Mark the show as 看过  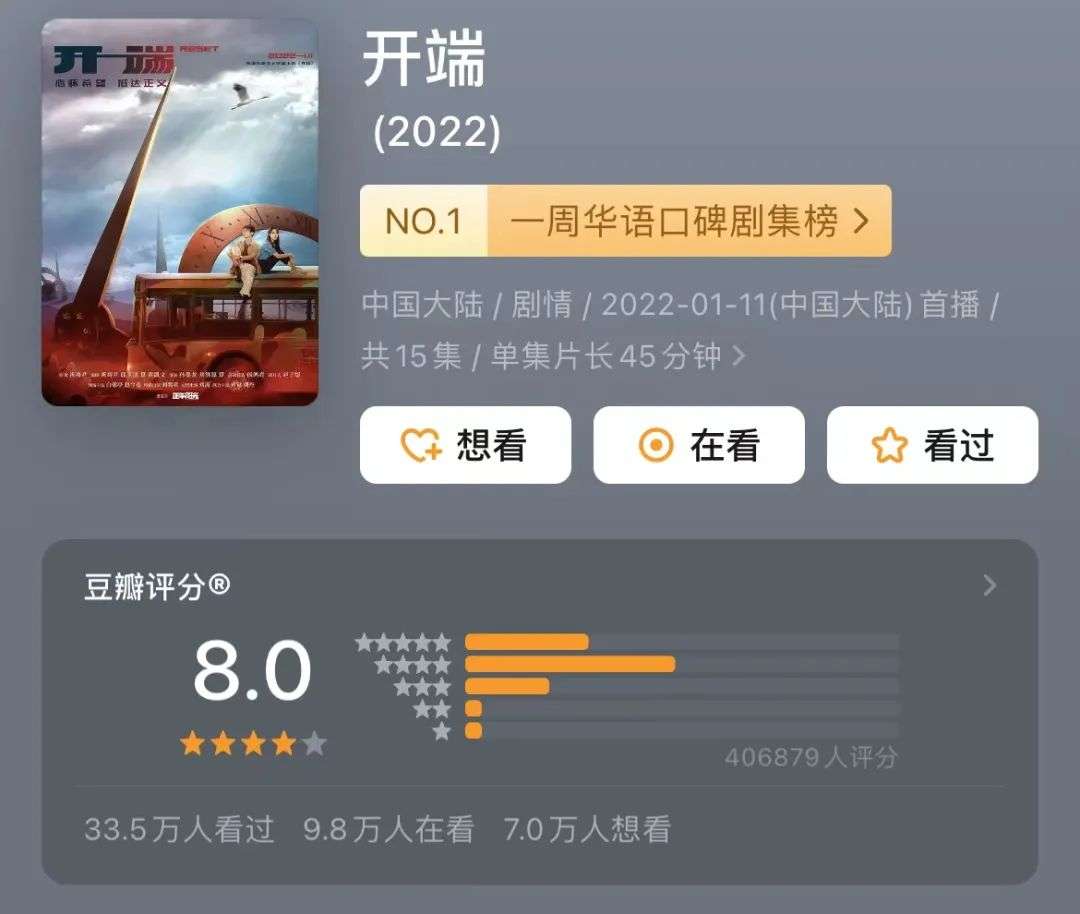click(x=933, y=445)
